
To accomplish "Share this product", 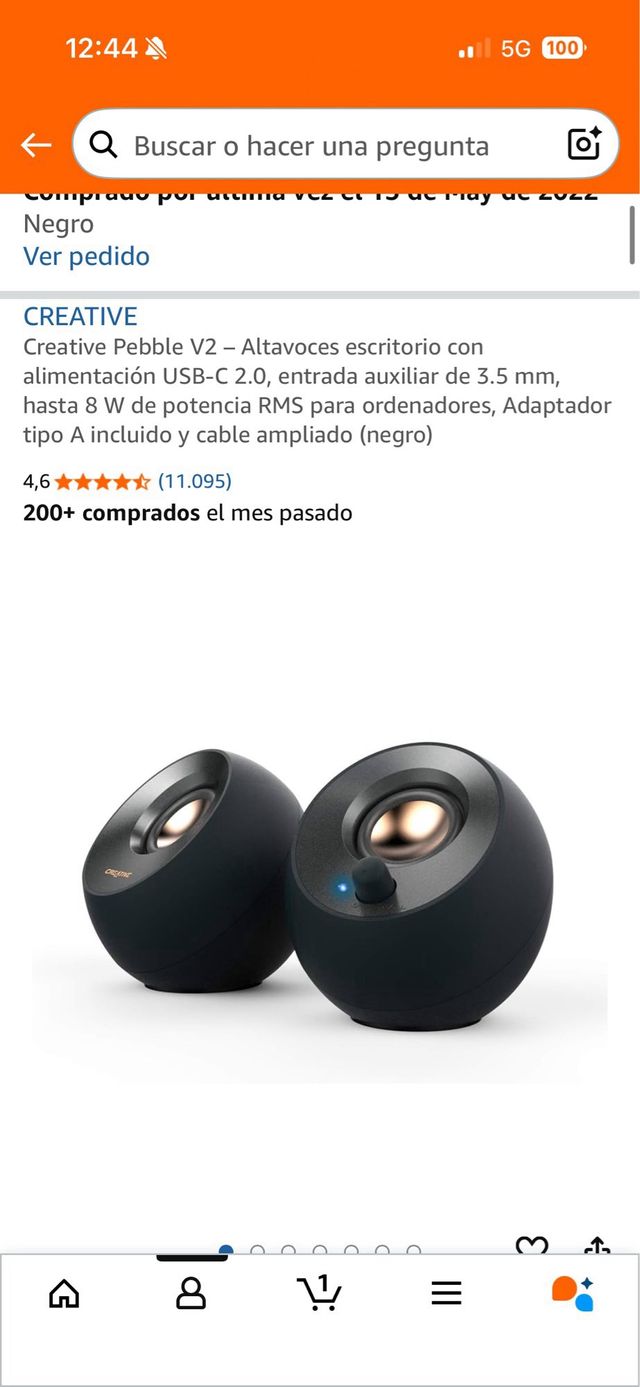I will pos(597,1244).
